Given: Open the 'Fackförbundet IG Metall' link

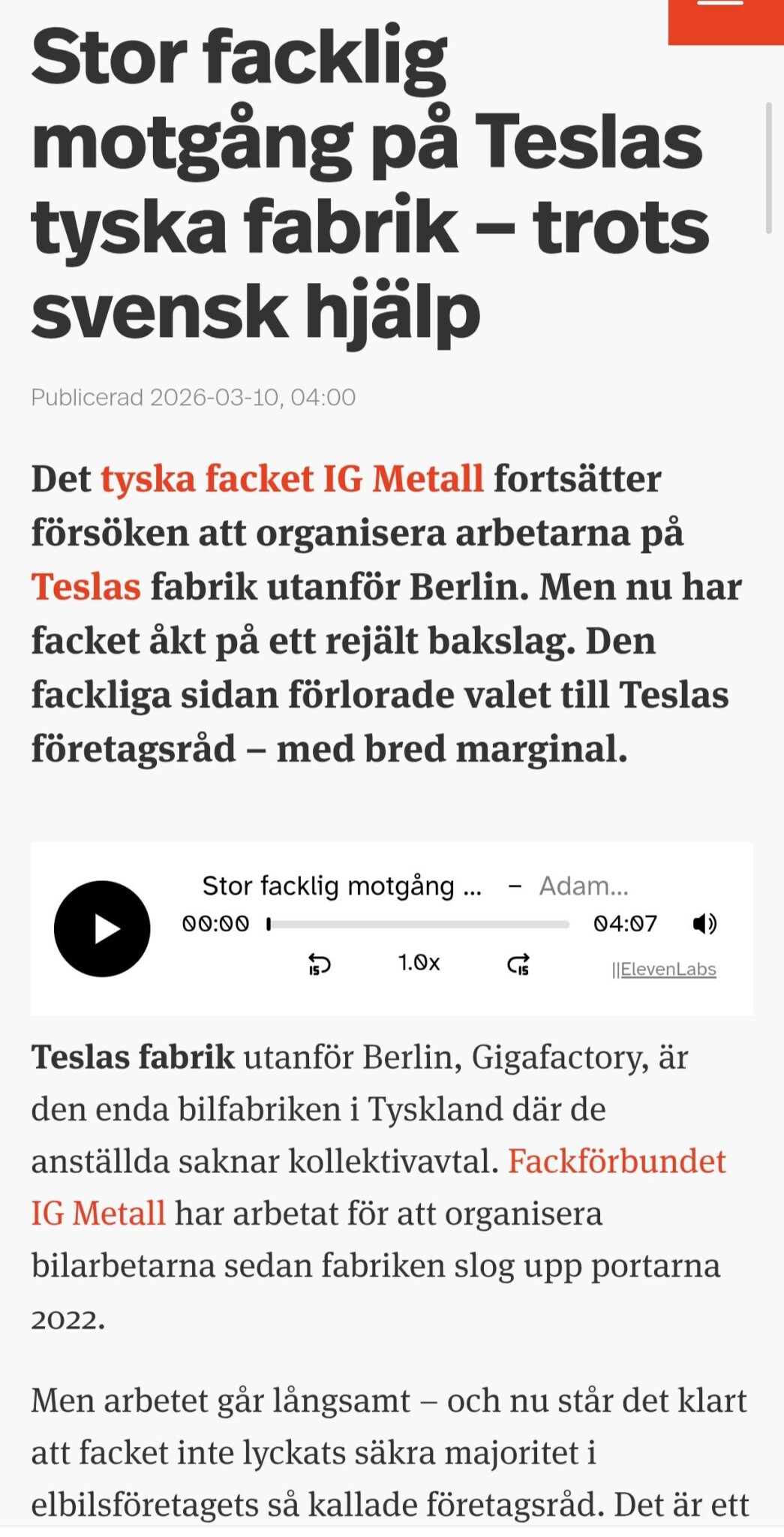Looking at the screenshot, I should point(378,1187).
